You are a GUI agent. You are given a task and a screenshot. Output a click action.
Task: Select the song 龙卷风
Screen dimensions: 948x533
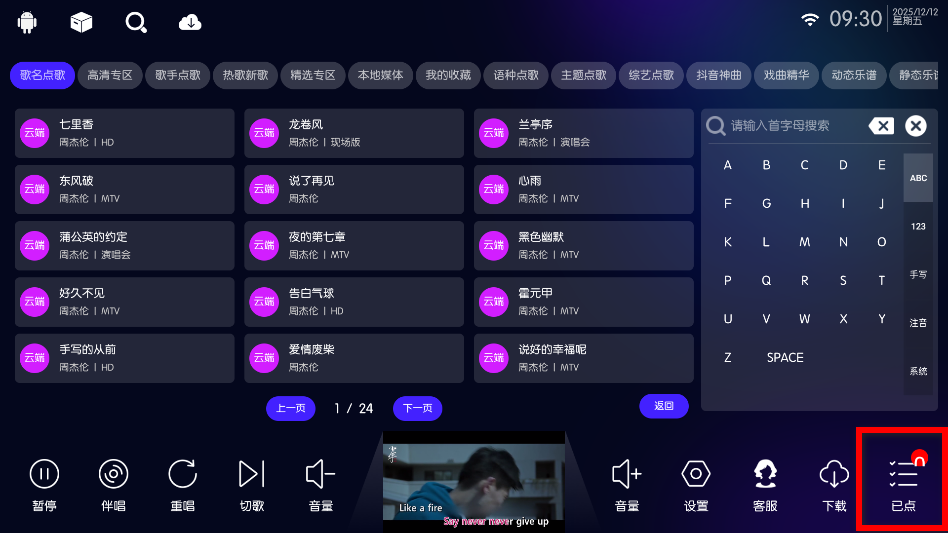[354, 133]
